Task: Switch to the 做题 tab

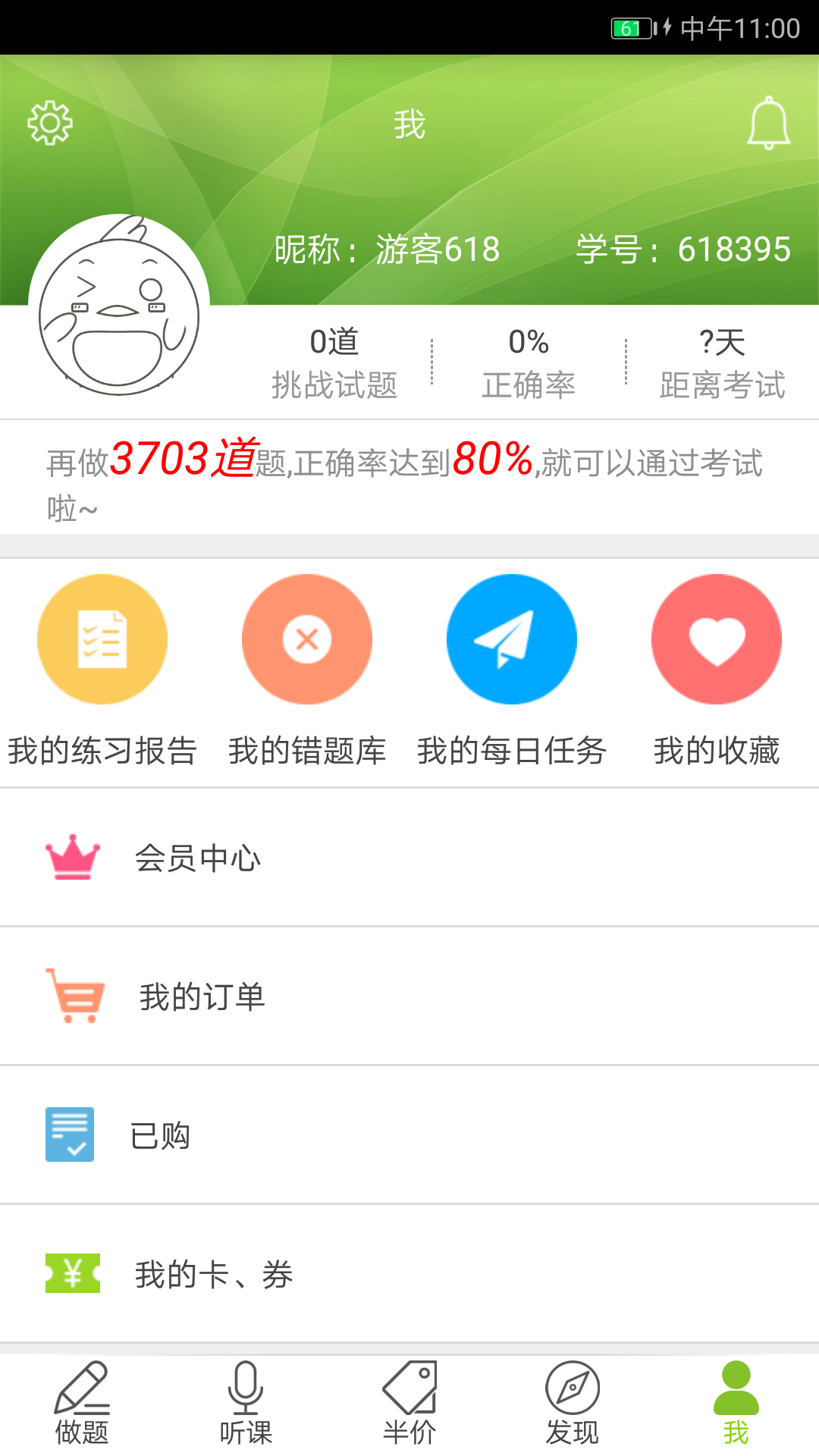Action: (82, 1404)
